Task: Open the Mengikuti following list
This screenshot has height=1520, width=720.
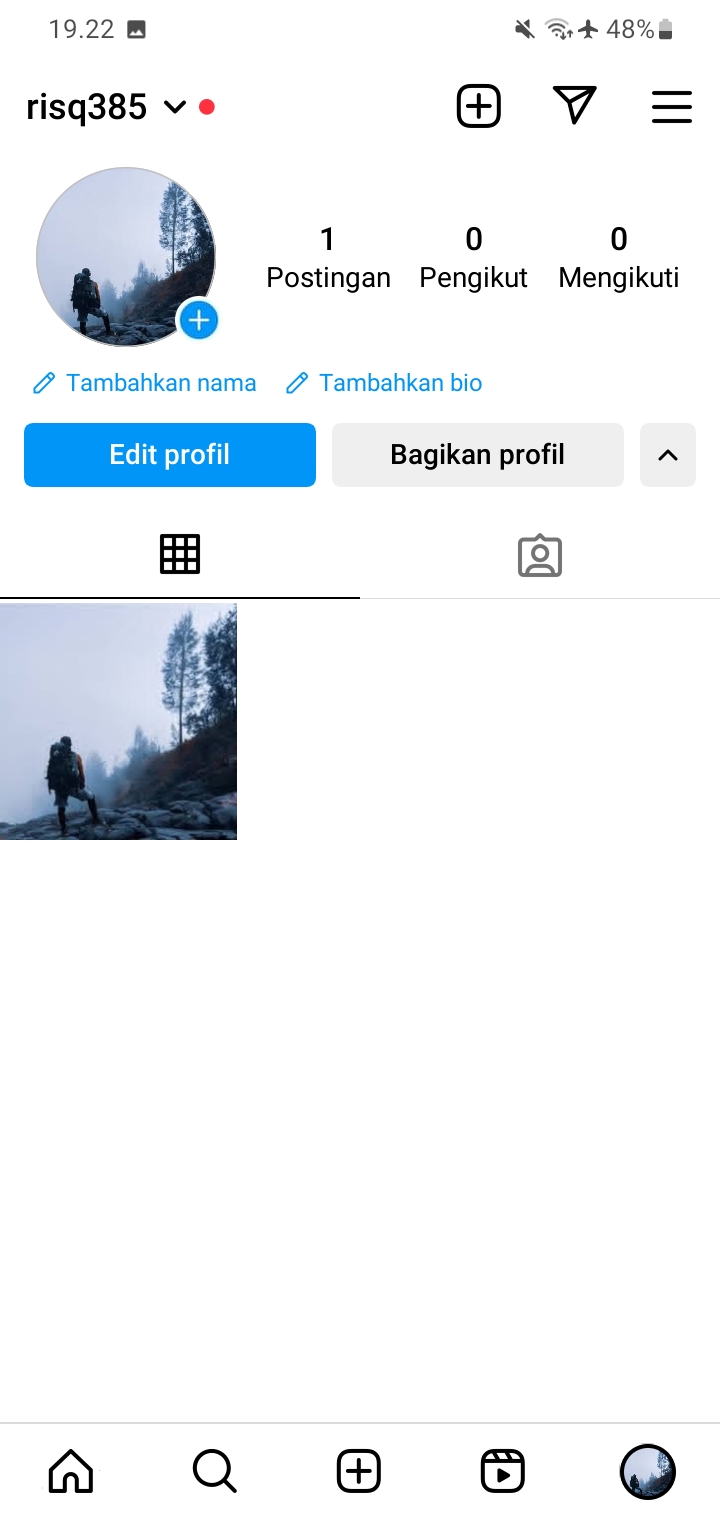Action: 618,257
